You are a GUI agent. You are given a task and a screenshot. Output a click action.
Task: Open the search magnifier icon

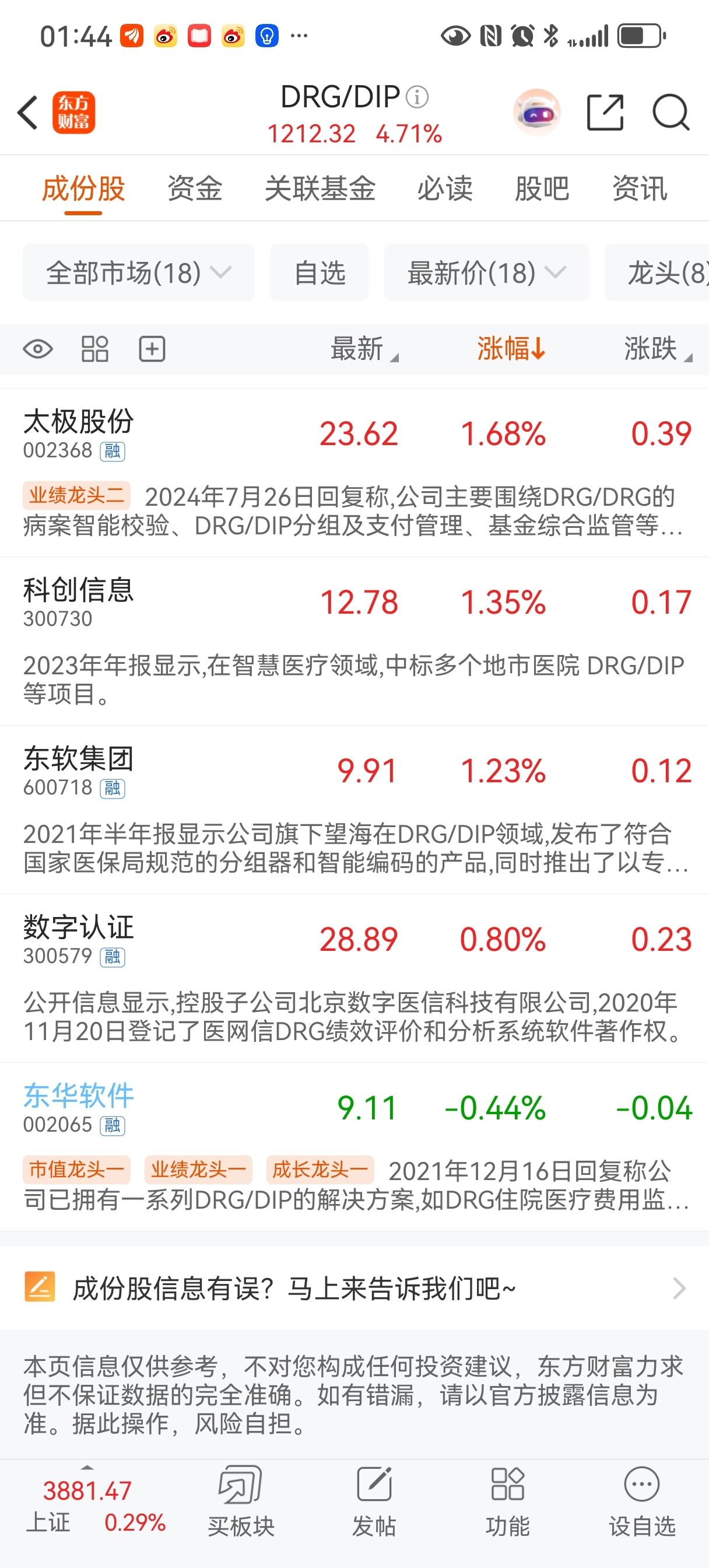tap(670, 113)
